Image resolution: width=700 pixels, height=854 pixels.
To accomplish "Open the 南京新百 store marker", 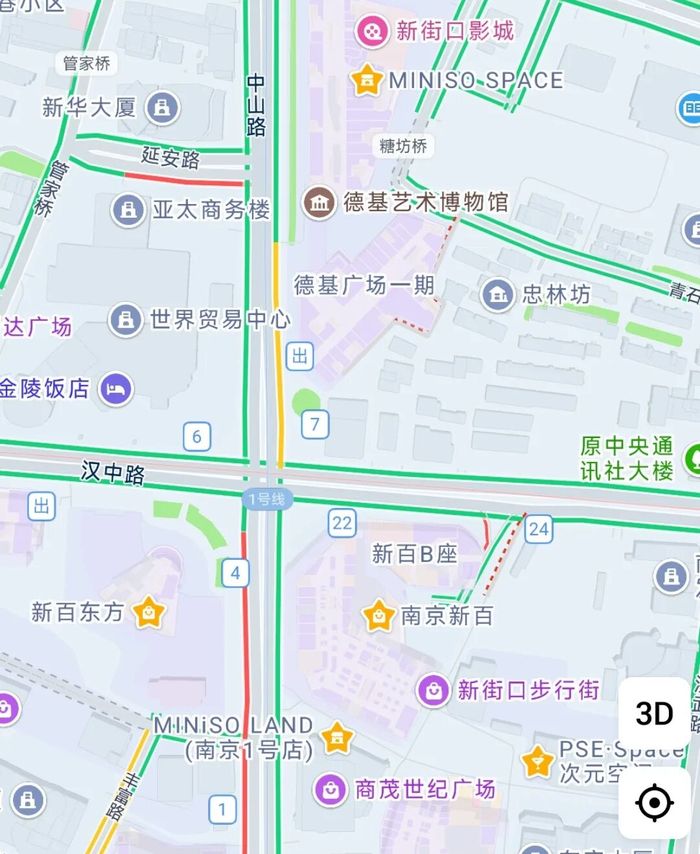I will (x=378, y=615).
